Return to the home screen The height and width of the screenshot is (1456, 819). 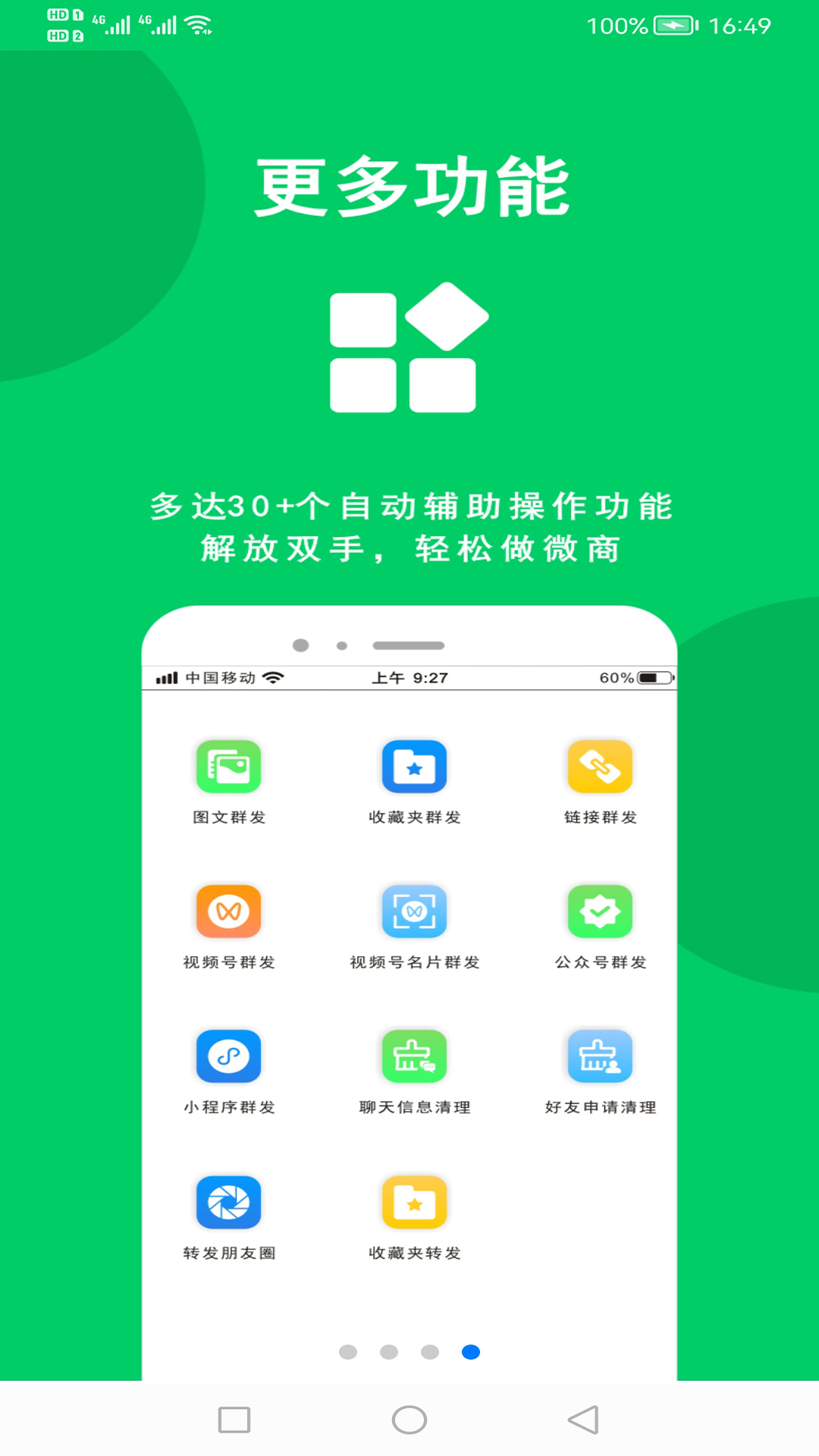[409, 1420]
